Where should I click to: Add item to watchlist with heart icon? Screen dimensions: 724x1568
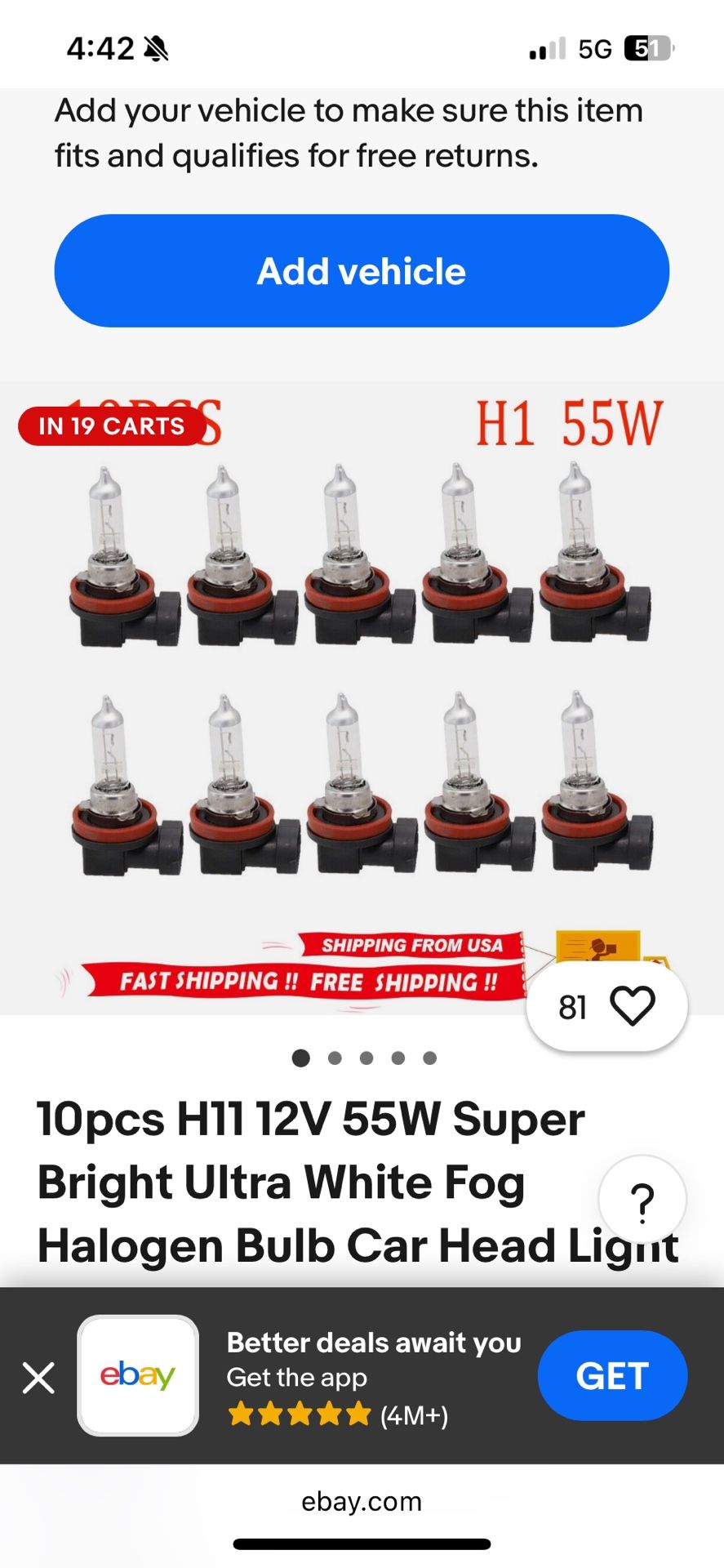point(607,1006)
